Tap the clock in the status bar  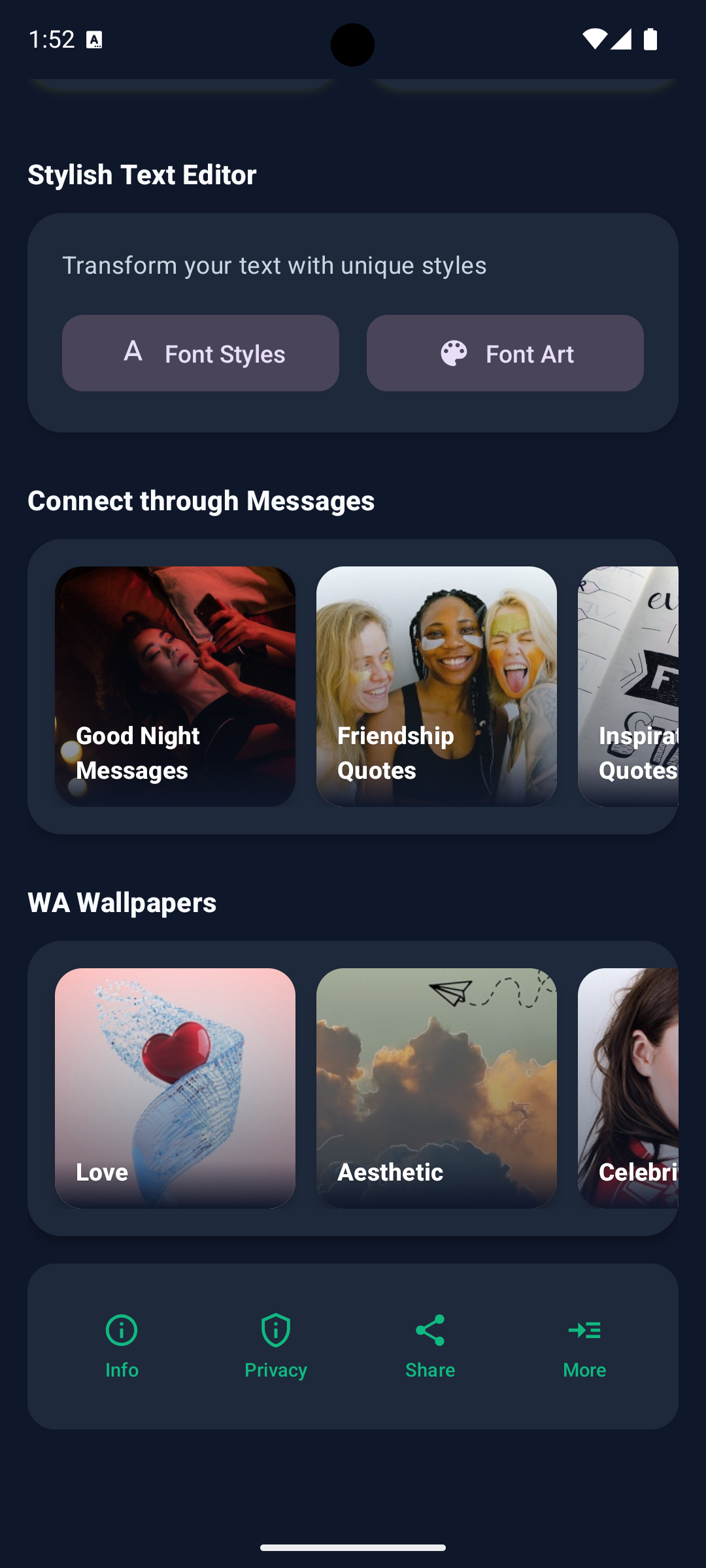pos(50,40)
